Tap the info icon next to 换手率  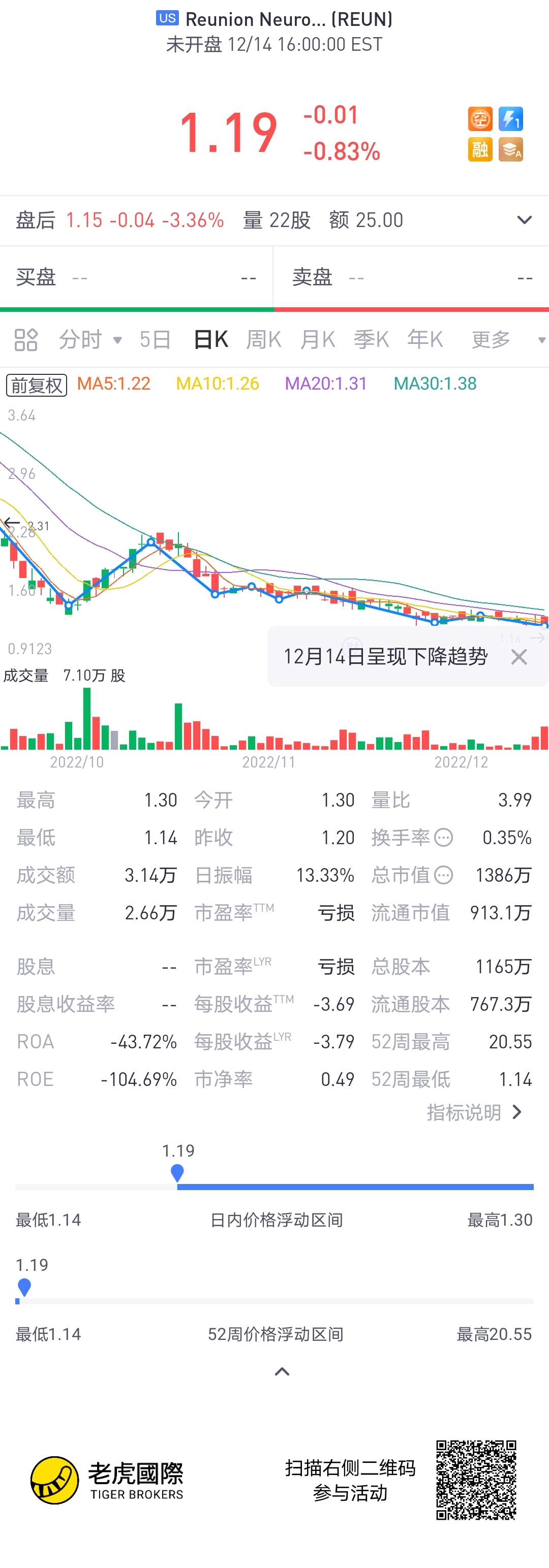click(444, 838)
